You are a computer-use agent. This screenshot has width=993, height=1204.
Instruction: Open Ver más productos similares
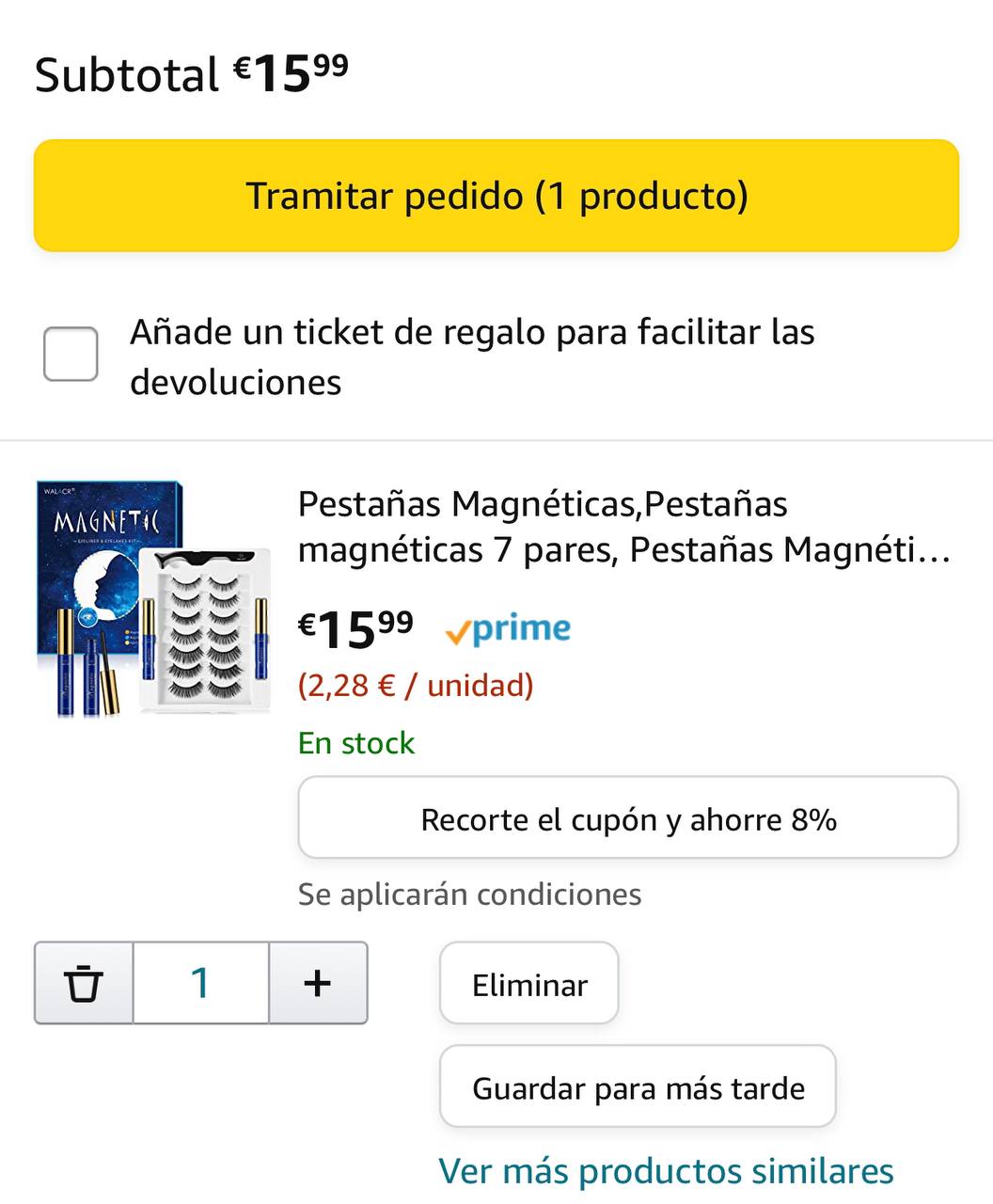tap(666, 1171)
